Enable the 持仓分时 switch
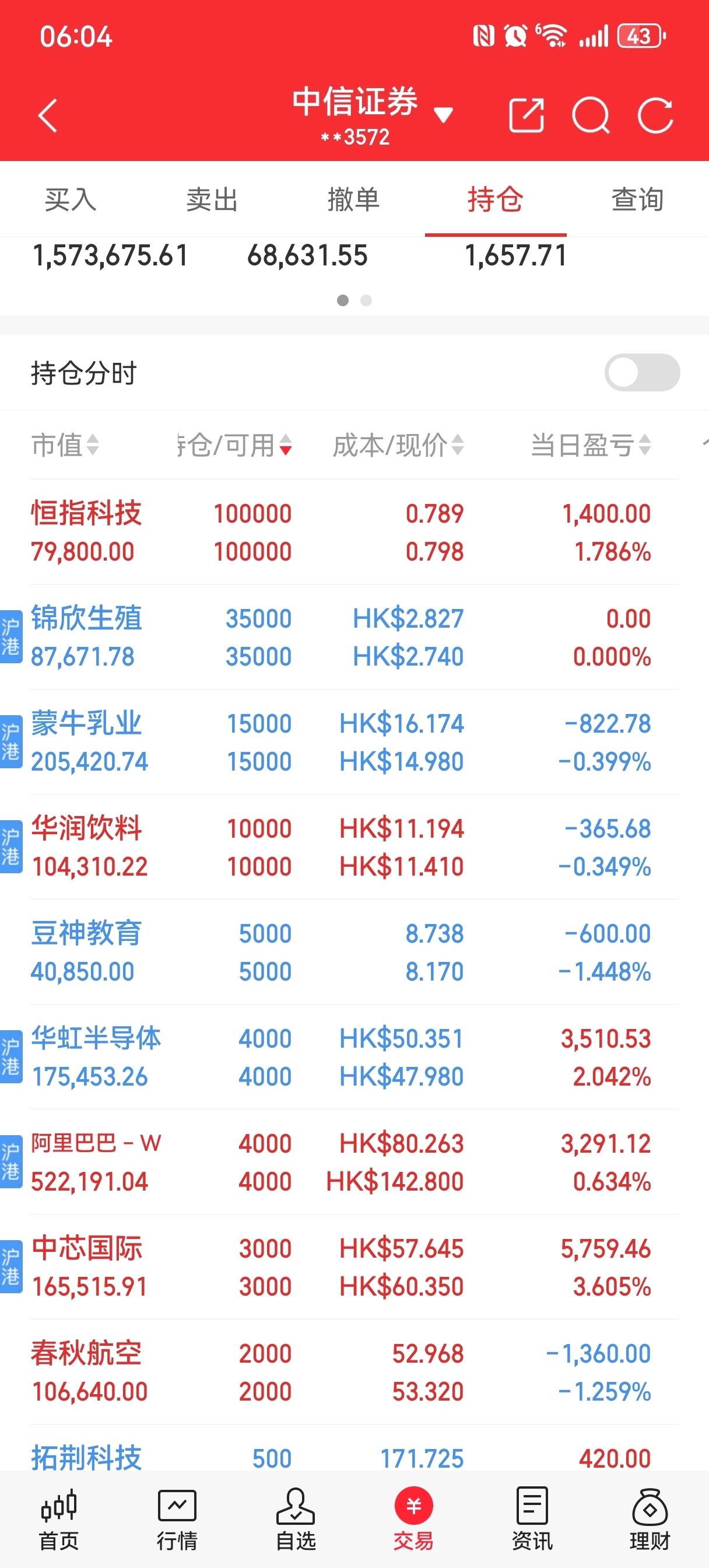The image size is (709, 1568). 641,373
